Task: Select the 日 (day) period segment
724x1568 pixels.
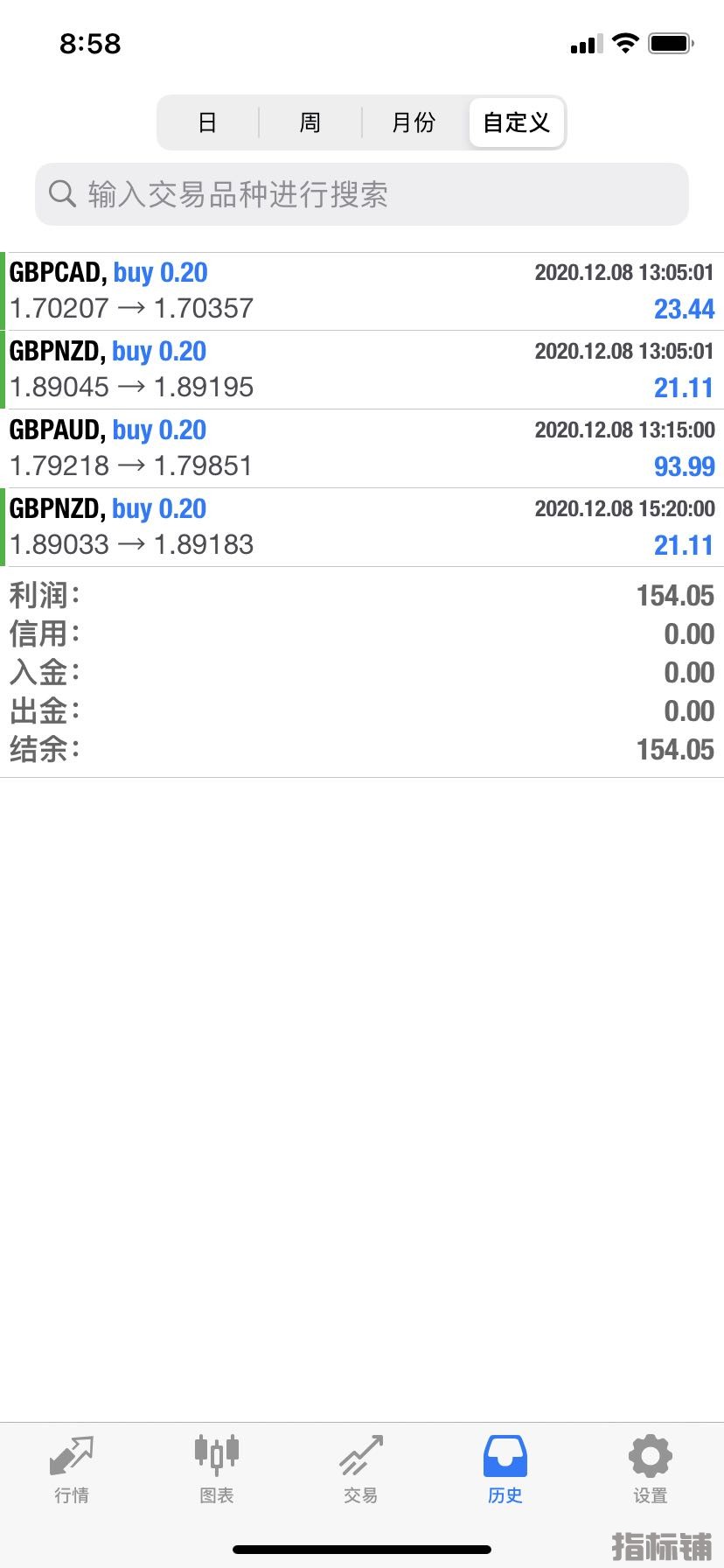Action: click(x=207, y=122)
